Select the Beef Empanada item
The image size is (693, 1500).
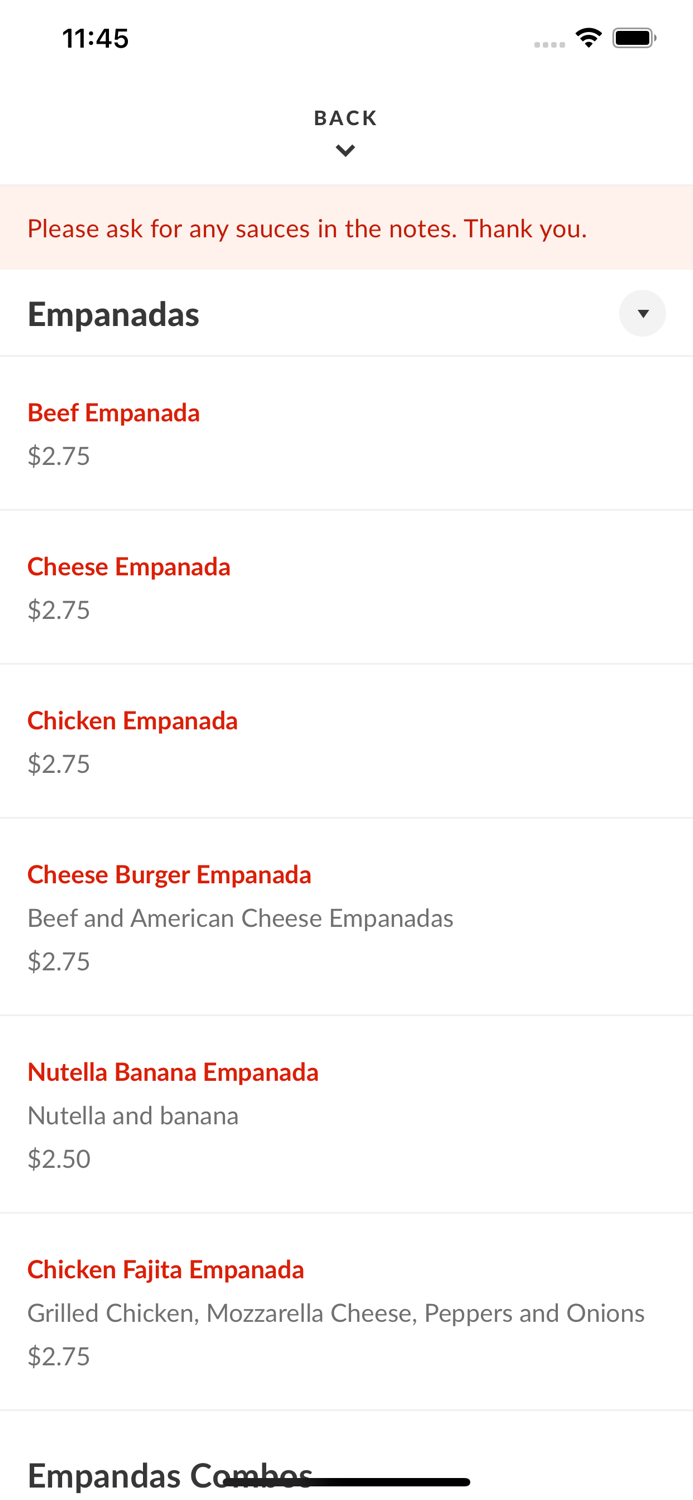(114, 413)
